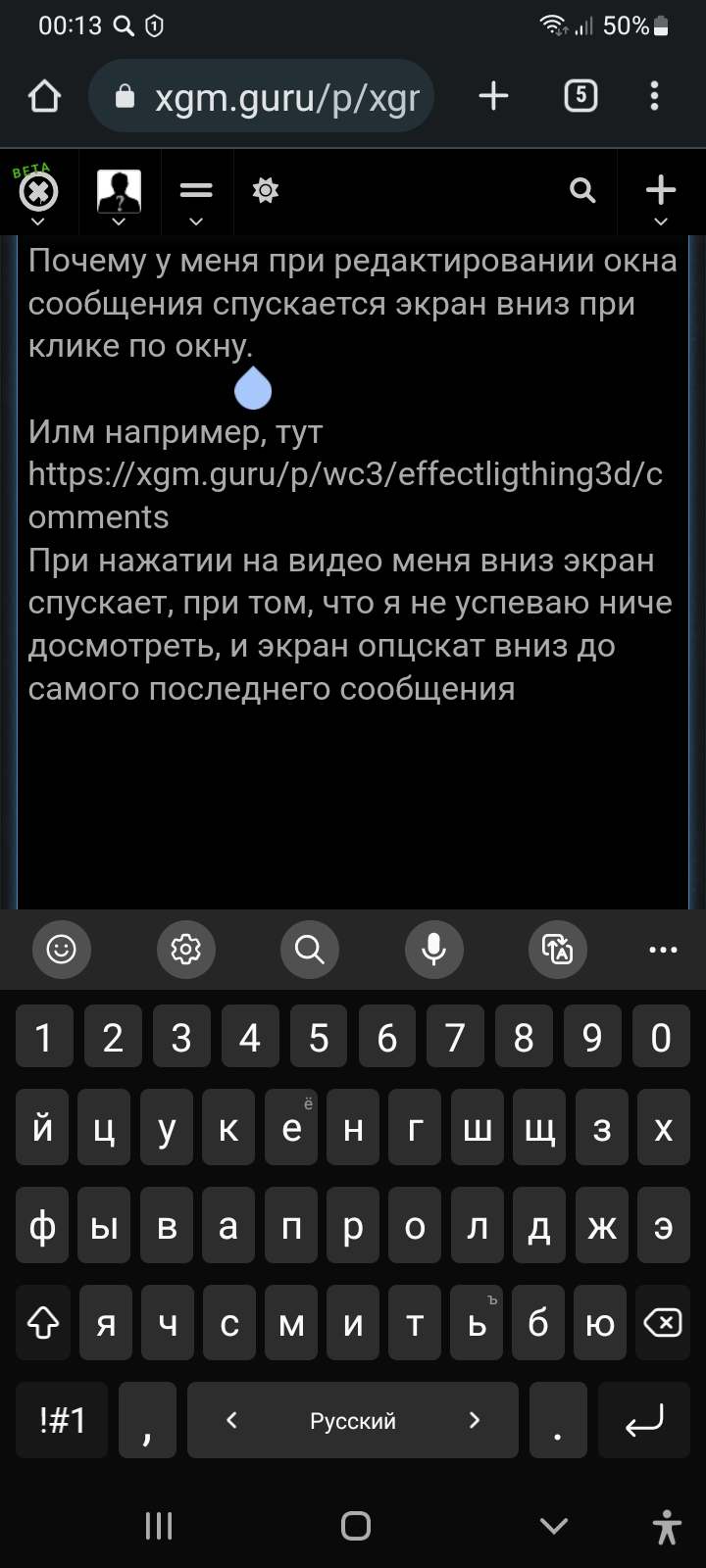Open a new browser tab

coord(493,96)
